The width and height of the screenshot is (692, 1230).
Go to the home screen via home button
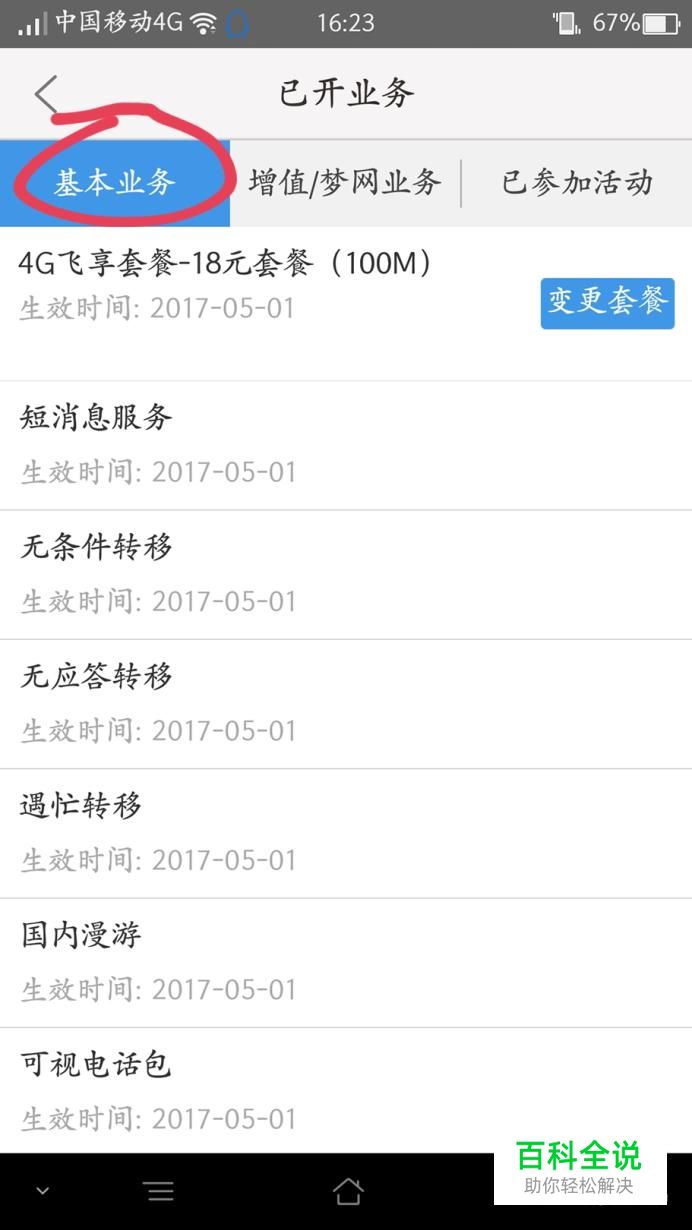point(347,1191)
